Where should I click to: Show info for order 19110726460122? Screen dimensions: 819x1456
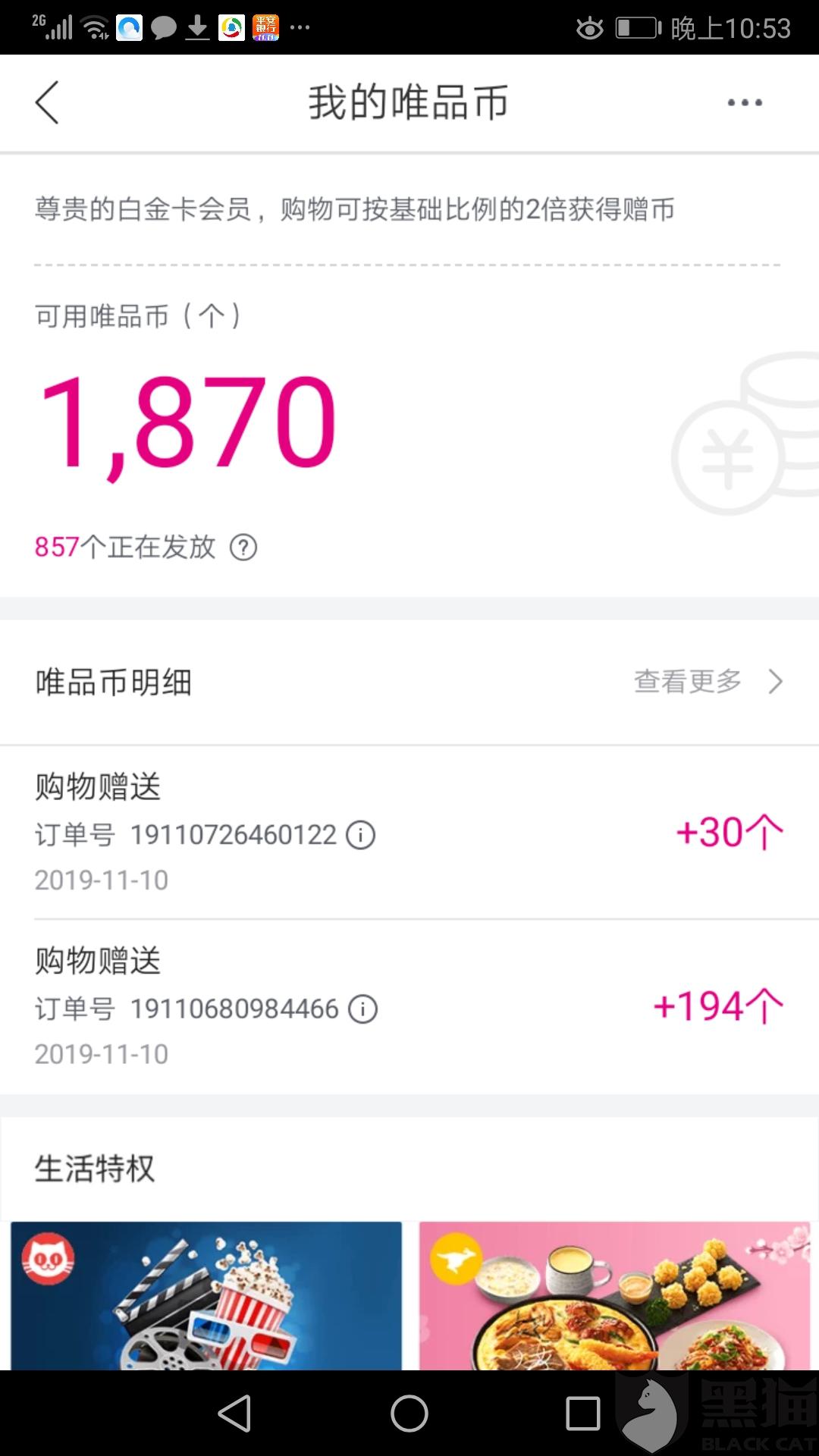pyautogui.click(x=361, y=835)
